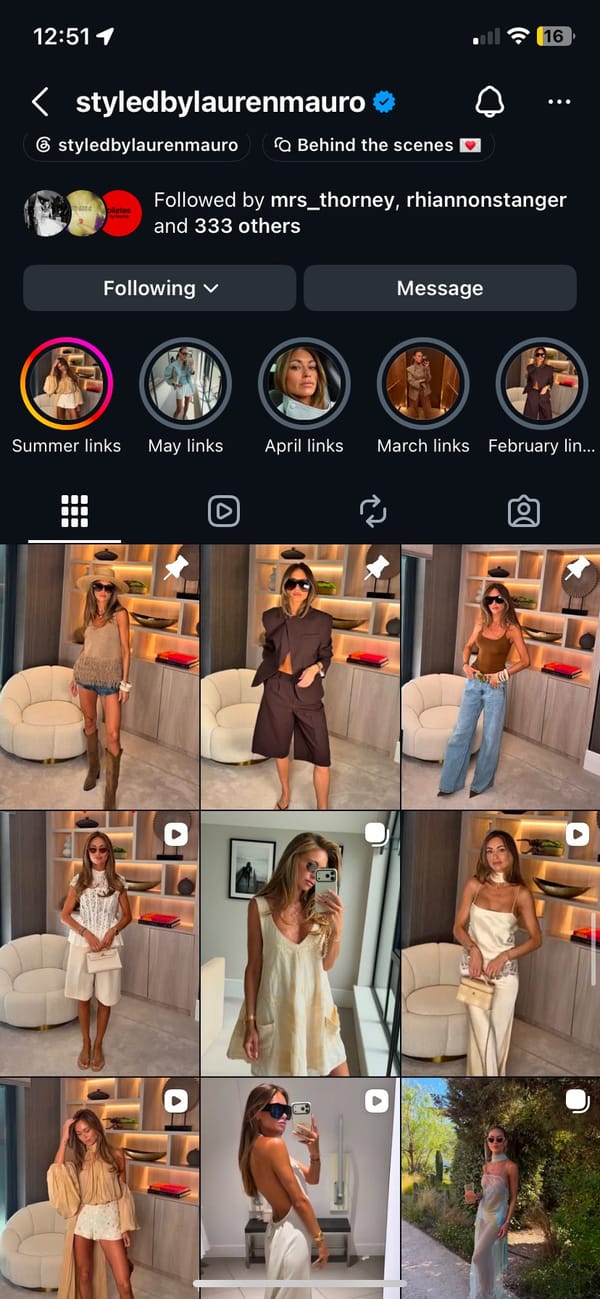Go back using the back arrow
Image resolution: width=600 pixels, height=1299 pixels.
[x=40, y=102]
